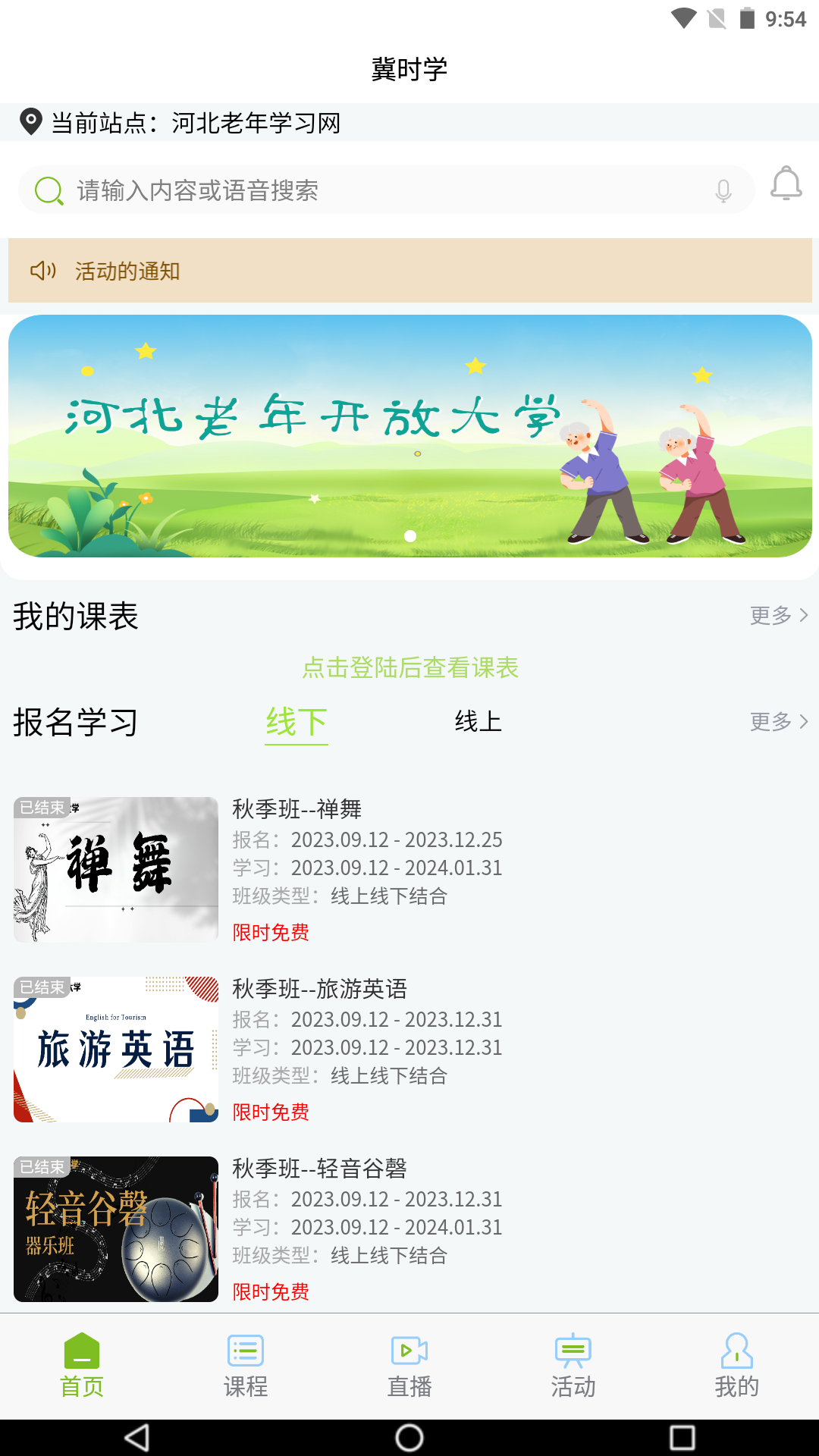Select the 线下 tab
Viewport: 819px width, 1456px height.
(x=296, y=722)
